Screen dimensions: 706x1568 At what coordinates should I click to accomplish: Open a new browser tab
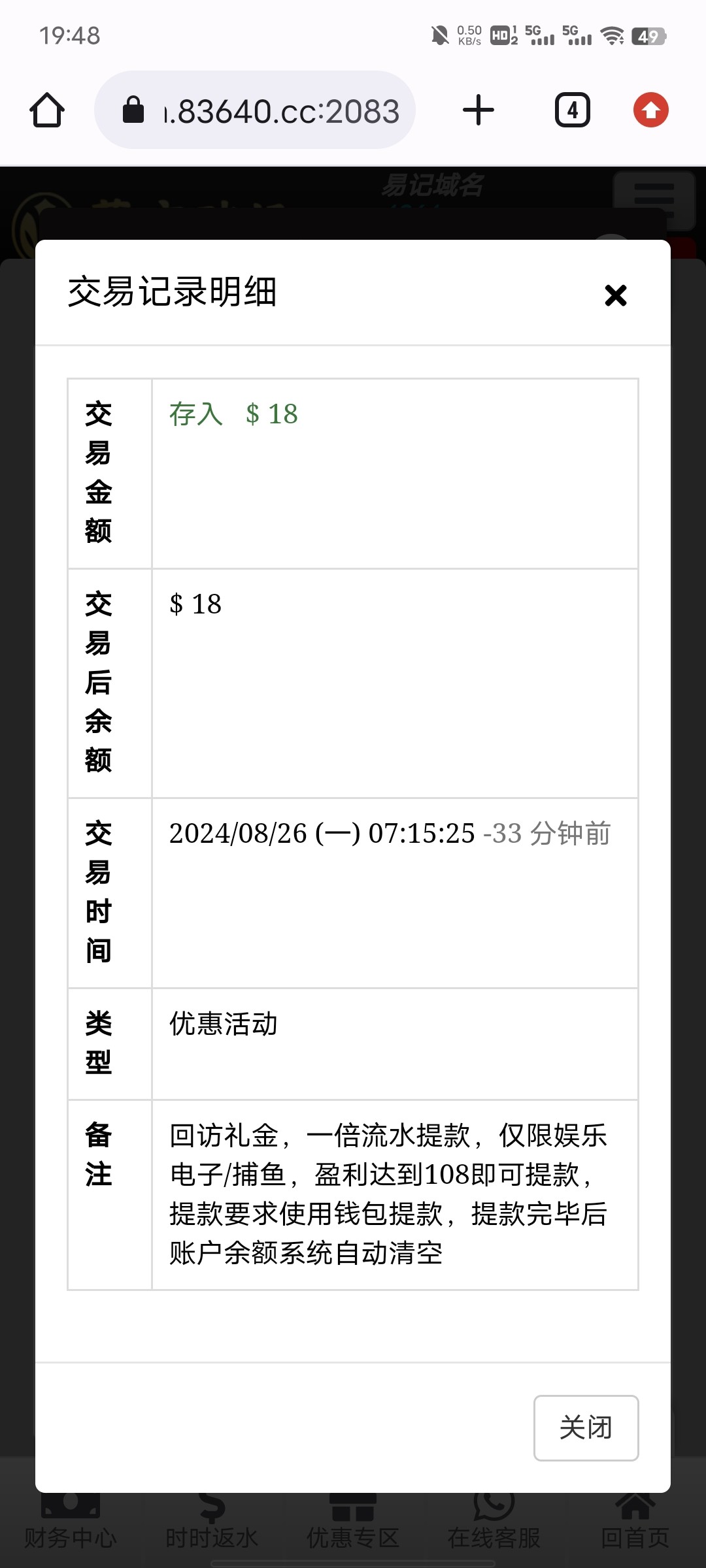[x=479, y=110]
